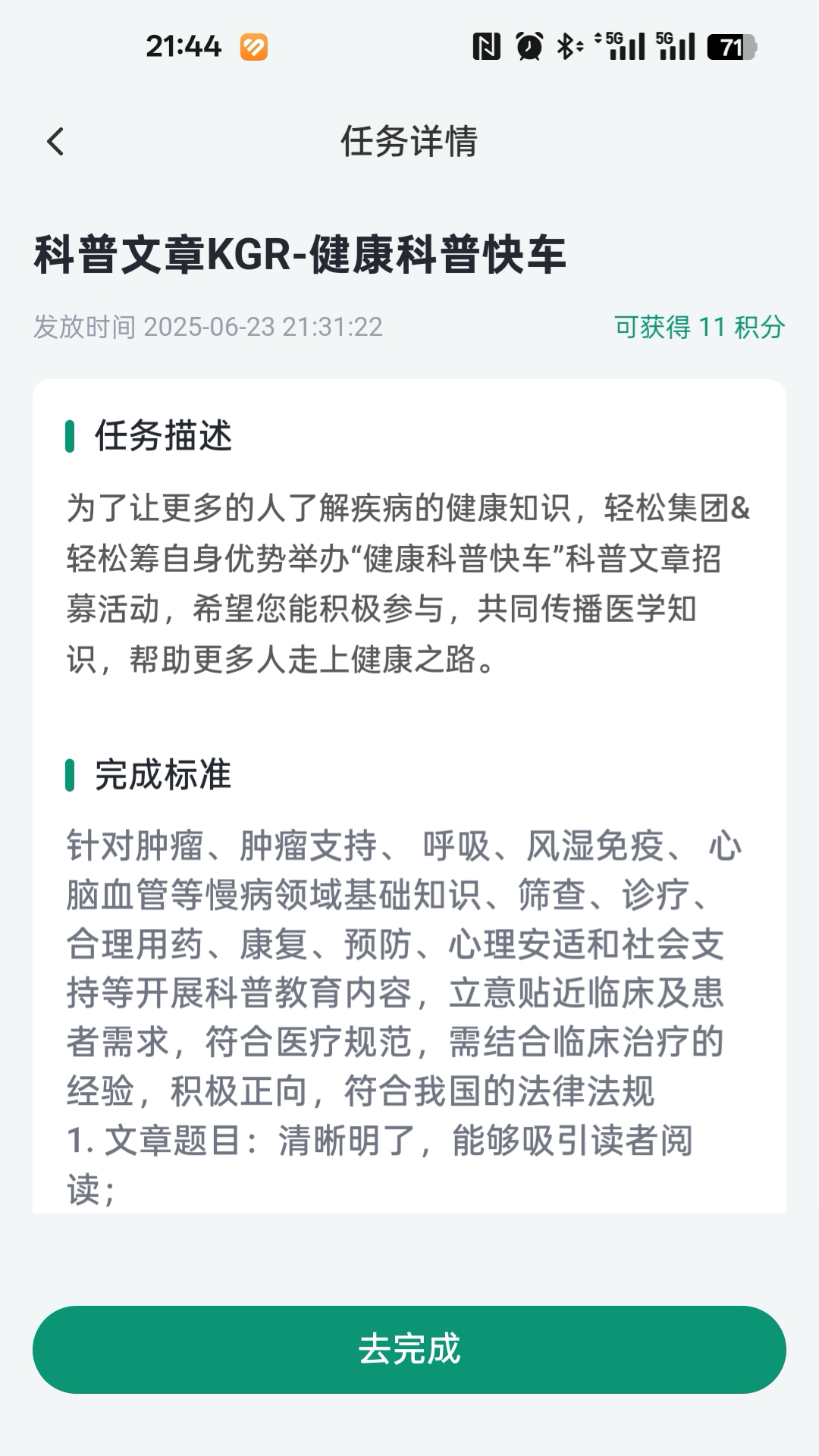
Task: Tap the NFC icon in status bar
Action: (x=485, y=45)
